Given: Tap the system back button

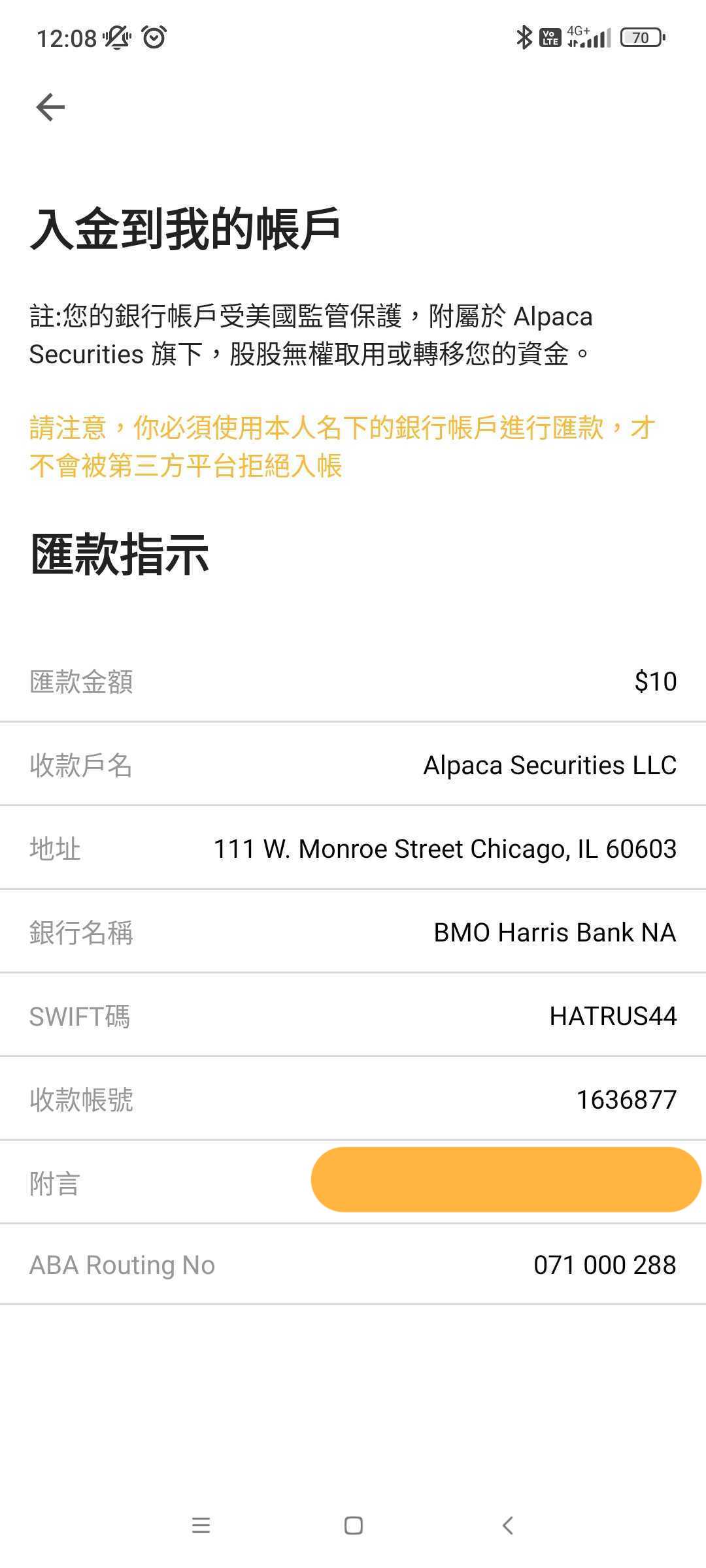Looking at the screenshot, I should coord(507,1526).
